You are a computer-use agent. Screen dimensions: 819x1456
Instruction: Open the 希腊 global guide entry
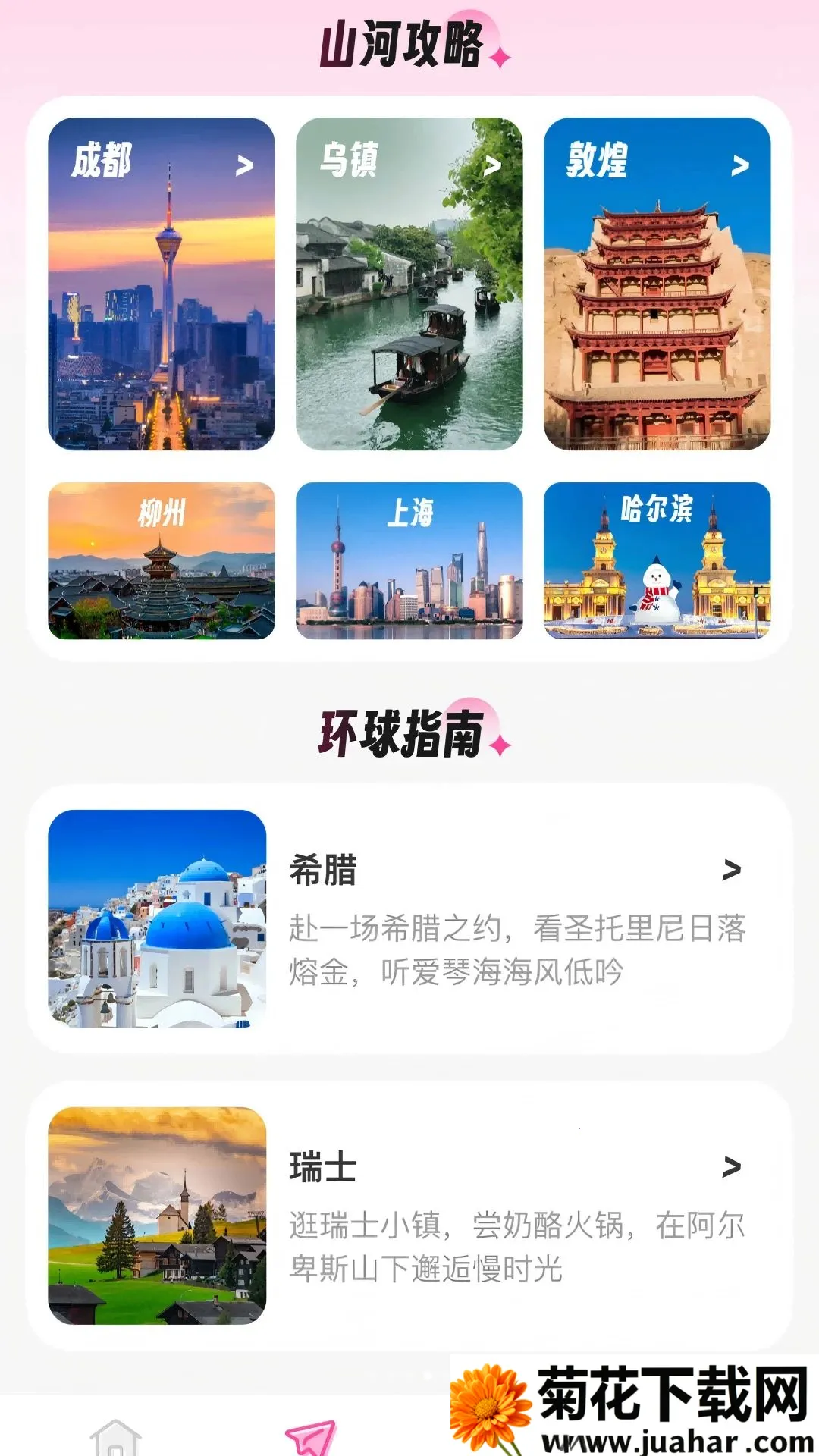[x=409, y=919]
